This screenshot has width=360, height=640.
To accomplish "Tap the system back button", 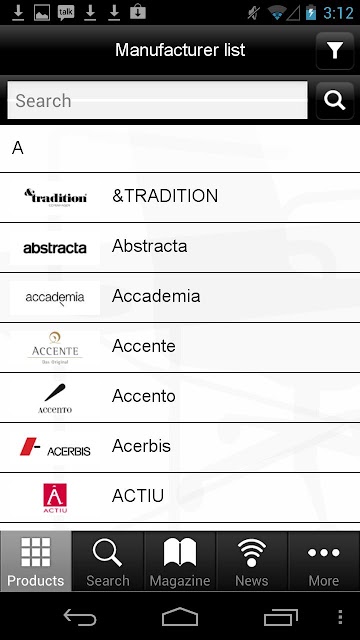I will pyautogui.click(x=80, y=617).
